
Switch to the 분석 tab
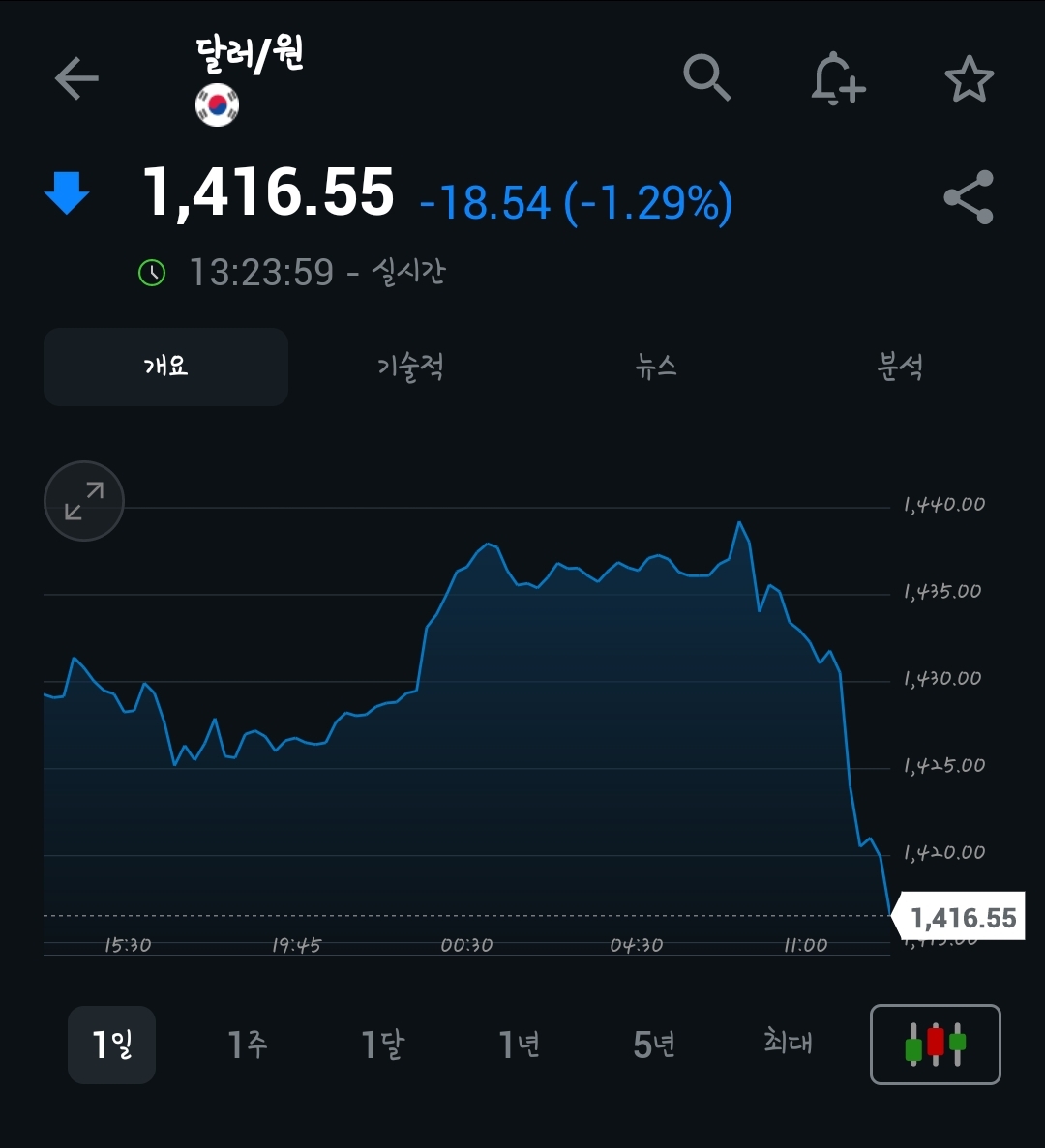[x=900, y=367]
